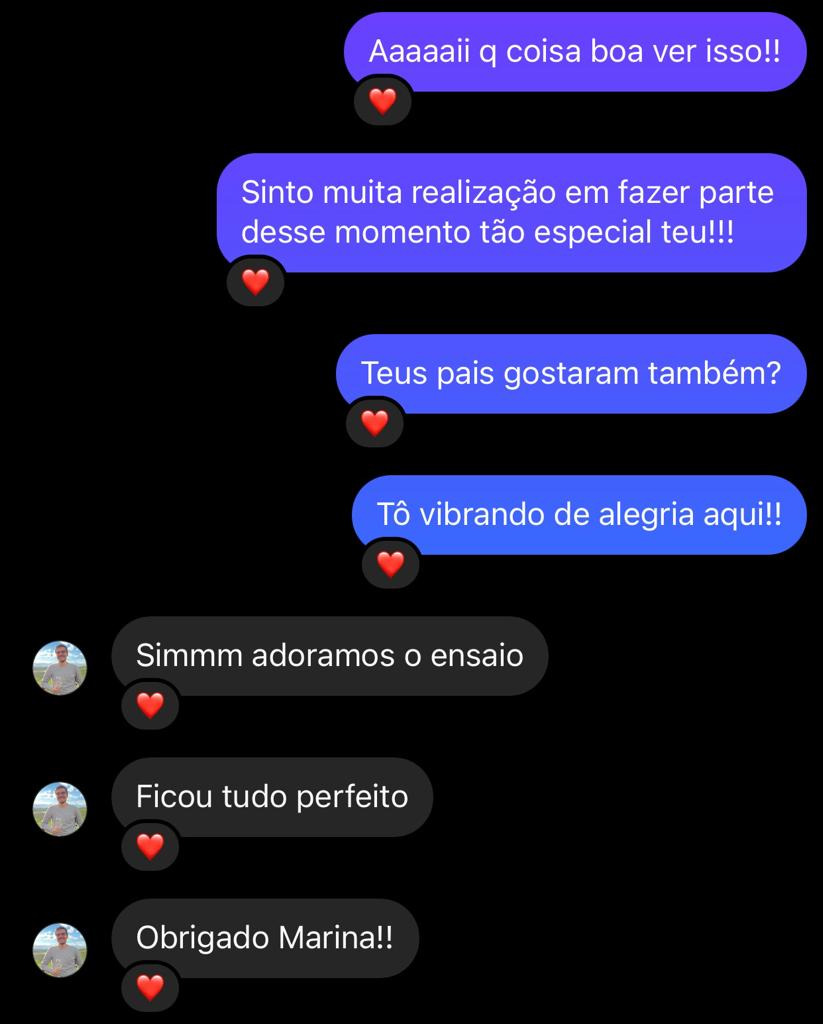Viewport: 823px width, 1024px height.
Task: View profile from avatar beside "Obrigado Marina!!"
Action: pos(60,950)
